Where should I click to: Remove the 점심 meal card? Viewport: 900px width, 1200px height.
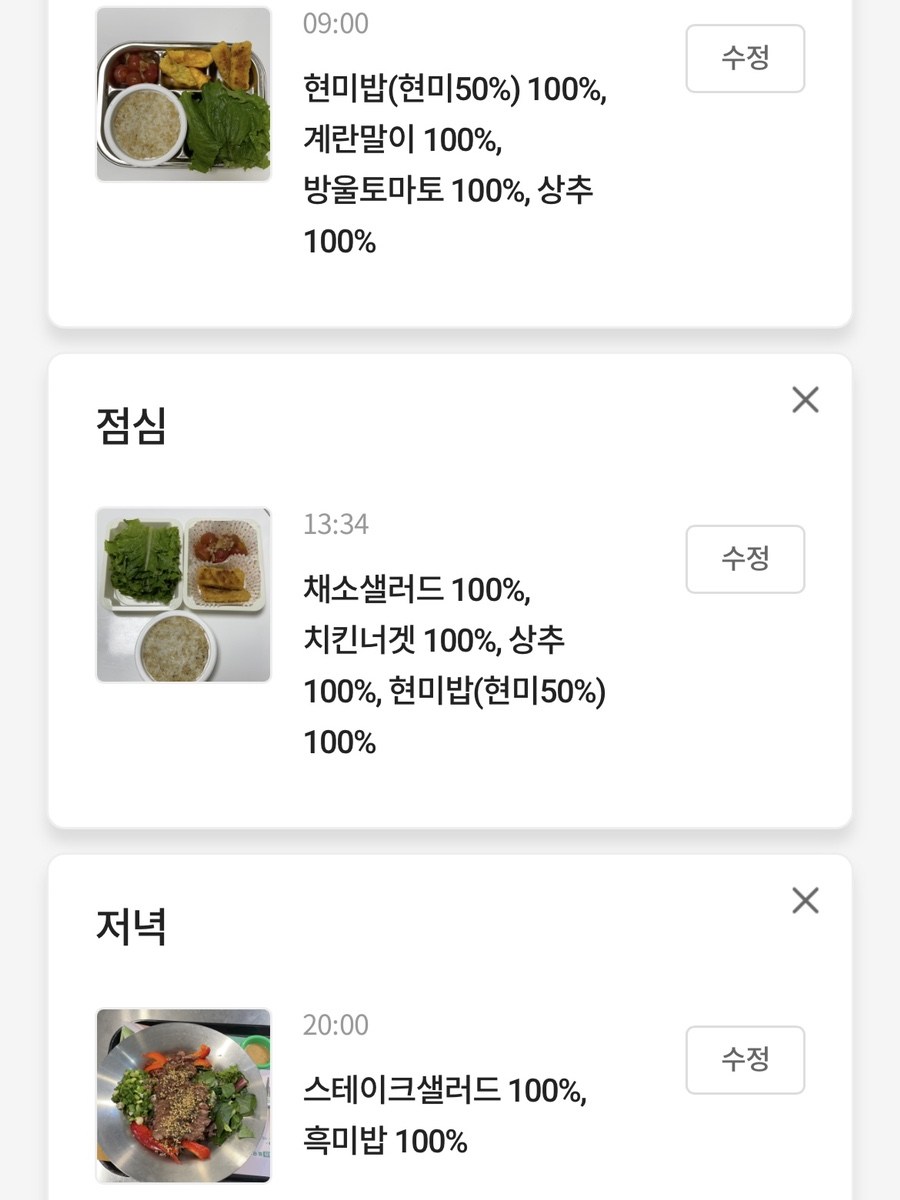click(805, 400)
